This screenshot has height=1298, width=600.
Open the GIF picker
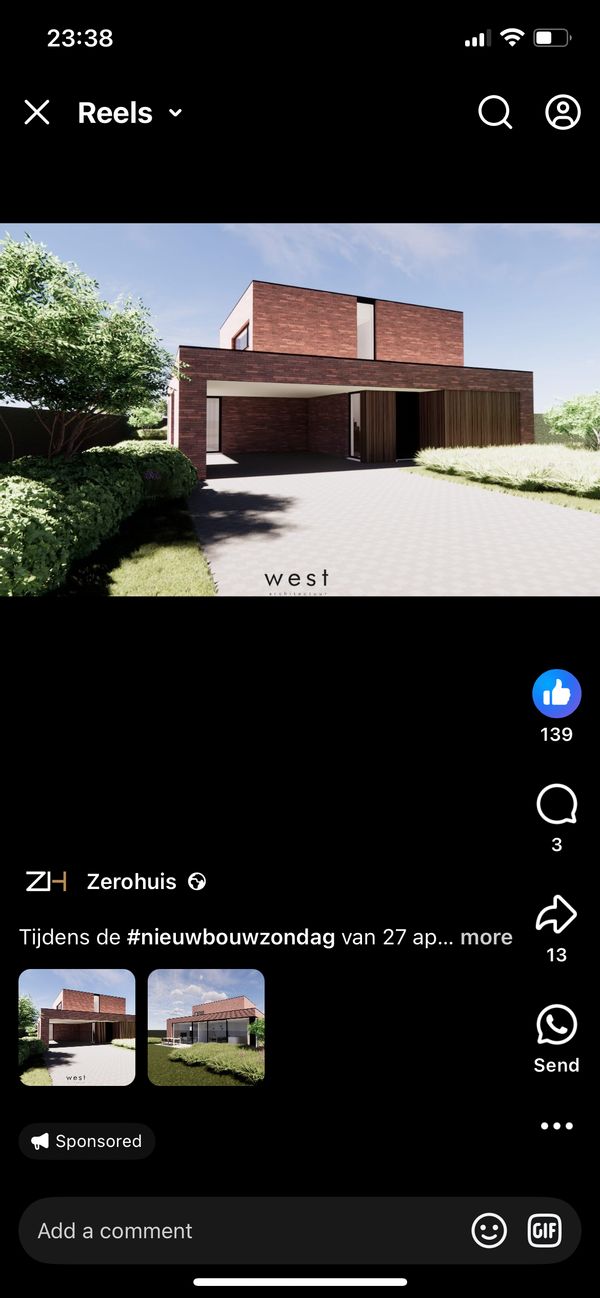coord(545,1231)
